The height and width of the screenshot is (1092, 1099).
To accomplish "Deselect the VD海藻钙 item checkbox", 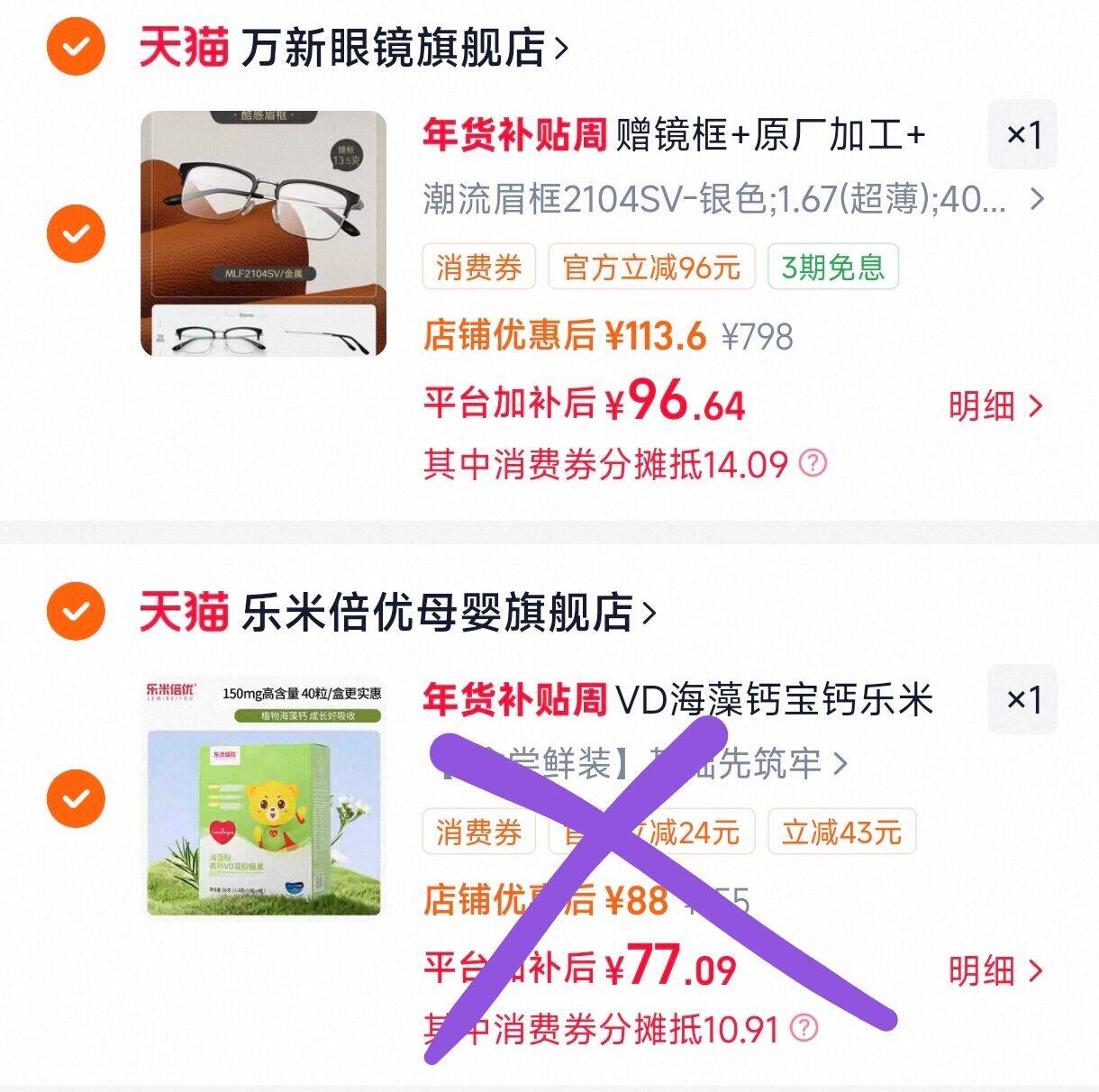I will click(x=77, y=798).
